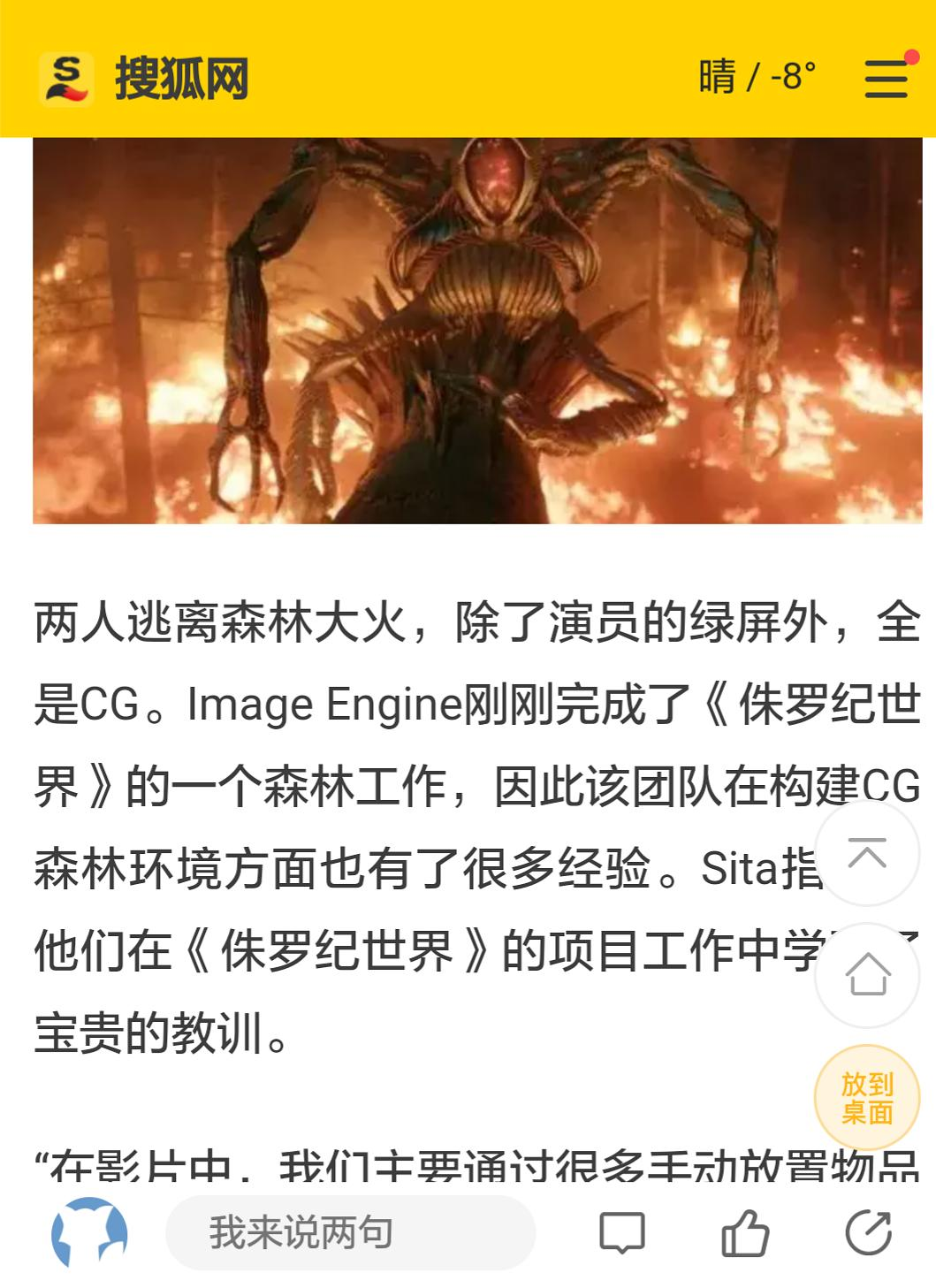Open the weather info 晴 / -8°
Screen dimensions: 936x1288
click(757, 77)
